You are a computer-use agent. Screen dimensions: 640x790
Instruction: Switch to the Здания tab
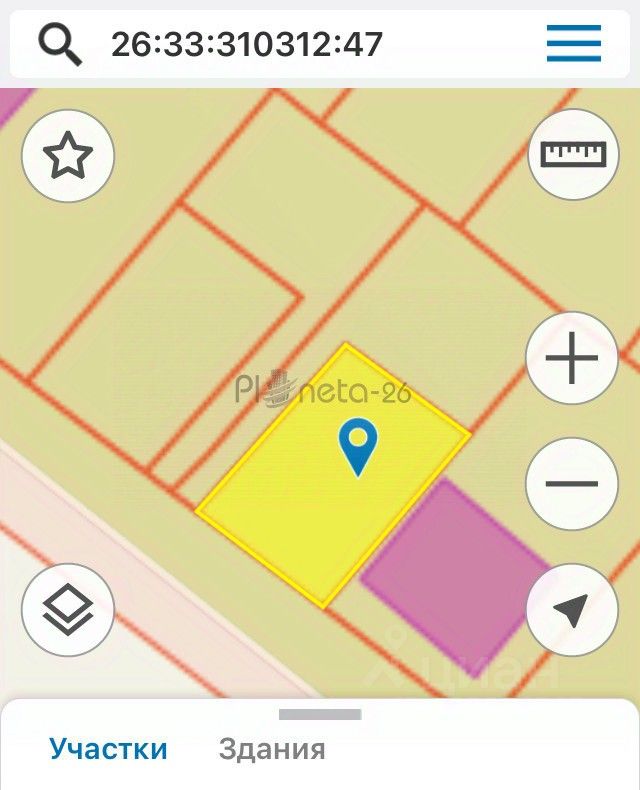click(x=272, y=749)
